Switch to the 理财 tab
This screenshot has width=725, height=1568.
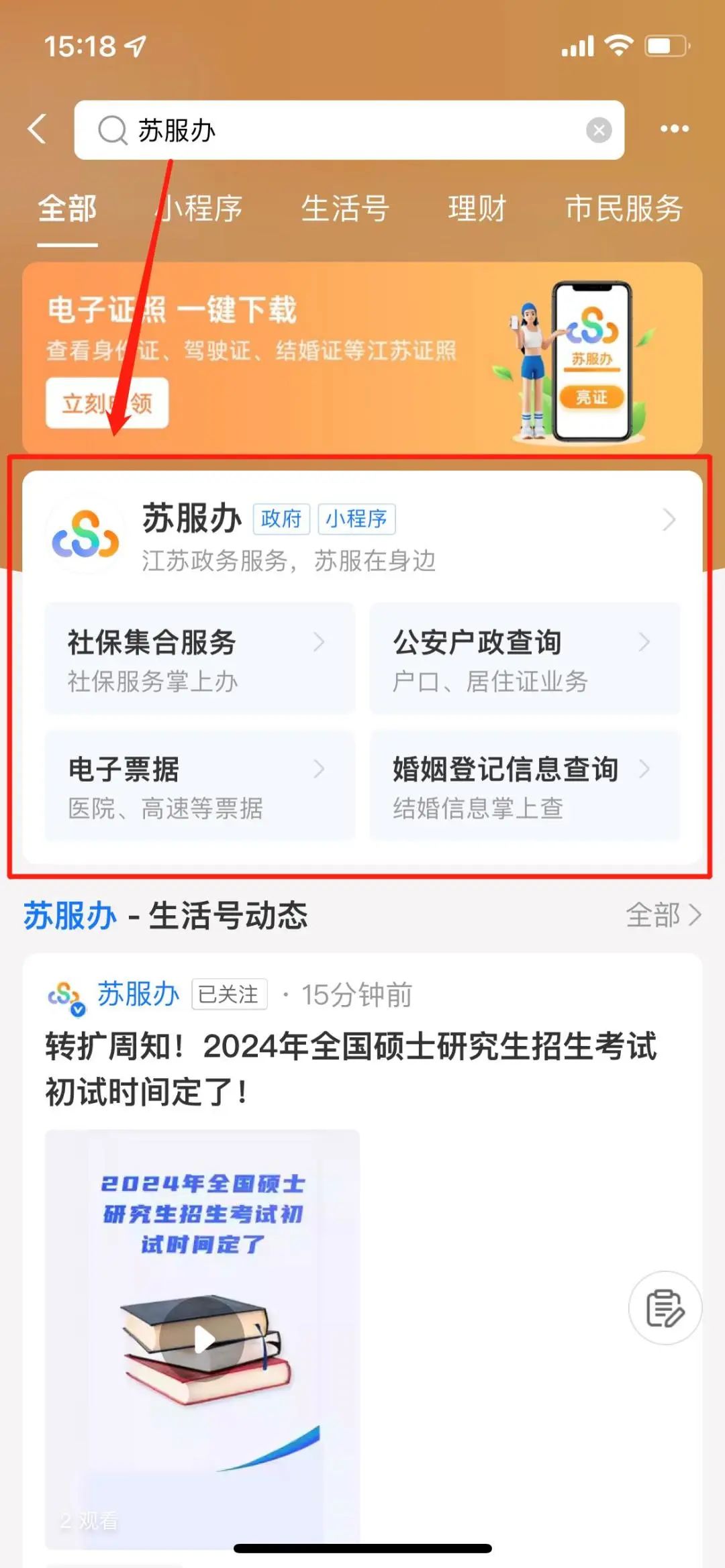pos(477,209)
